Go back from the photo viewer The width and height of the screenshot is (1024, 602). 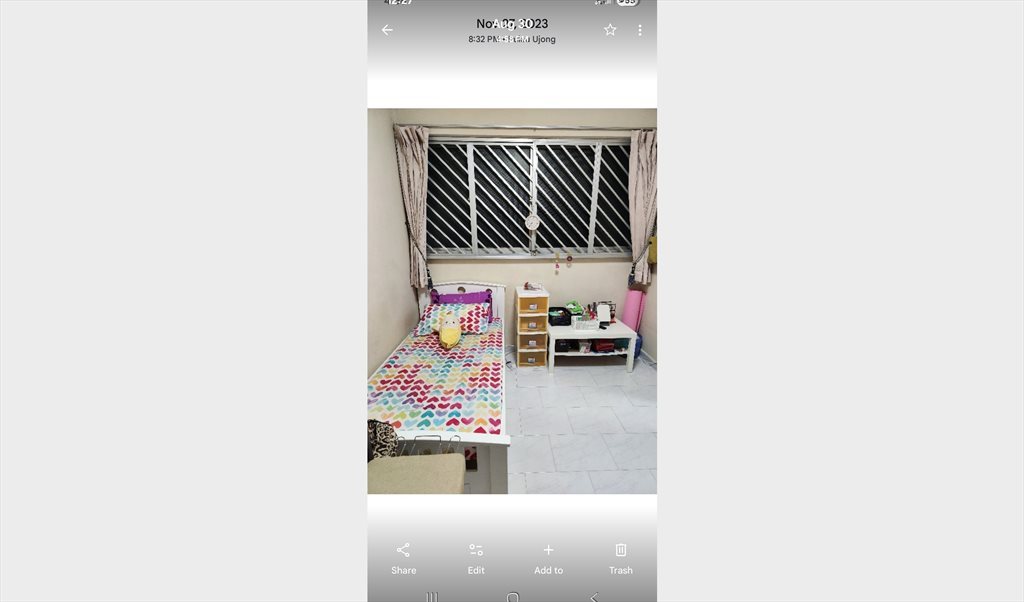(387, 30)
